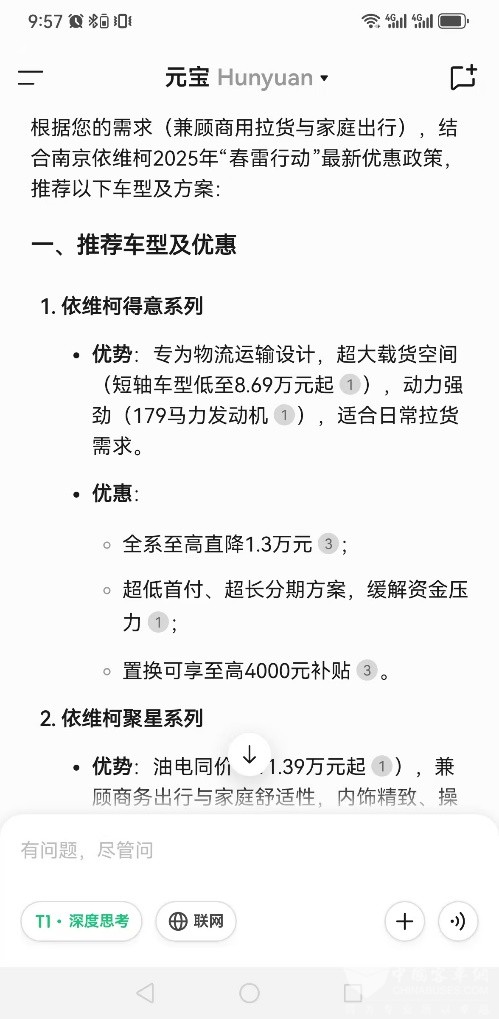Toggle T1 深度思考 mode
Image resolution: width=499 pixels, height=1019 pixels.
tap(81, 921)
